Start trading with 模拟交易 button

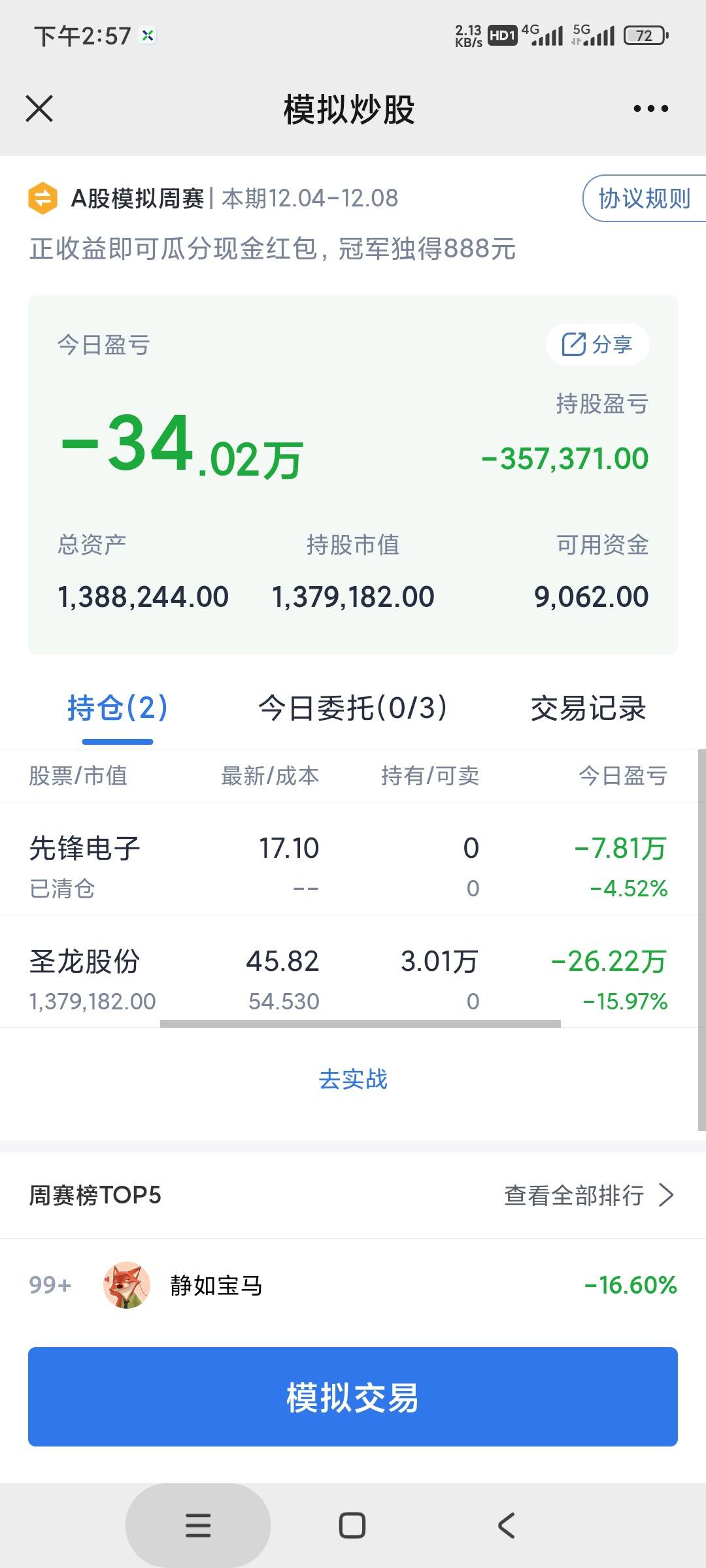point(353,1397)
